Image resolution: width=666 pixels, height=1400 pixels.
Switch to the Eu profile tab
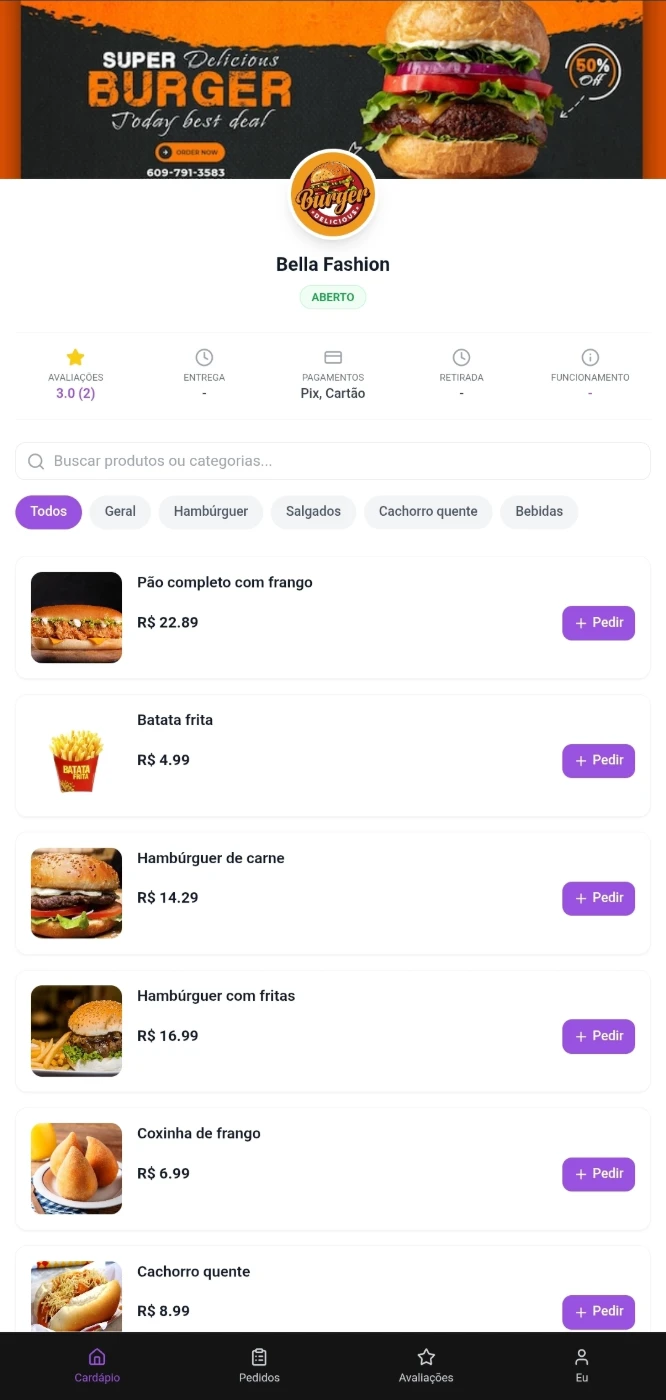(582, 1365)
